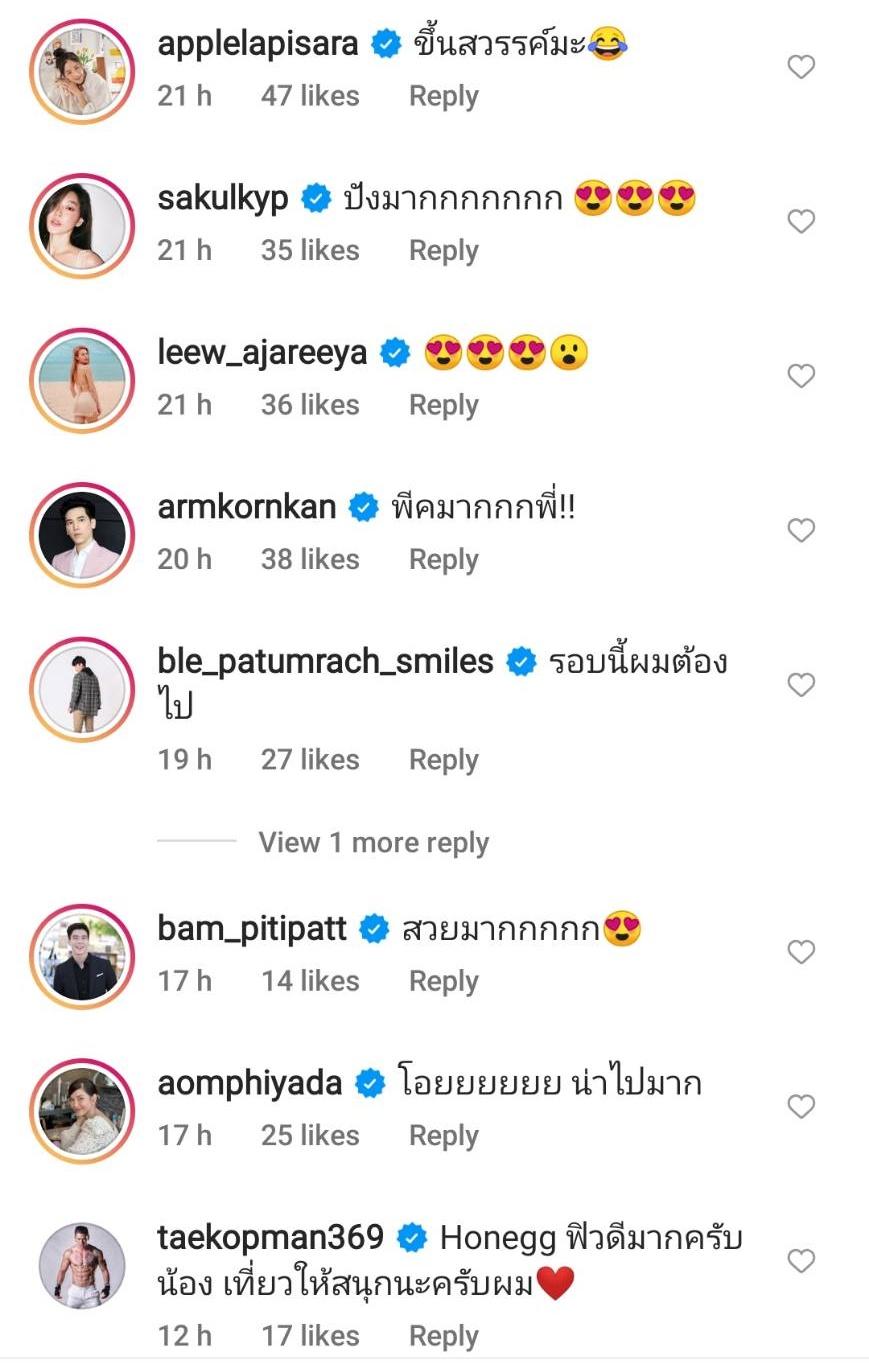Reply to ble_patumrach_smiles' comment
869x1363 pixels.
(443, 760)
